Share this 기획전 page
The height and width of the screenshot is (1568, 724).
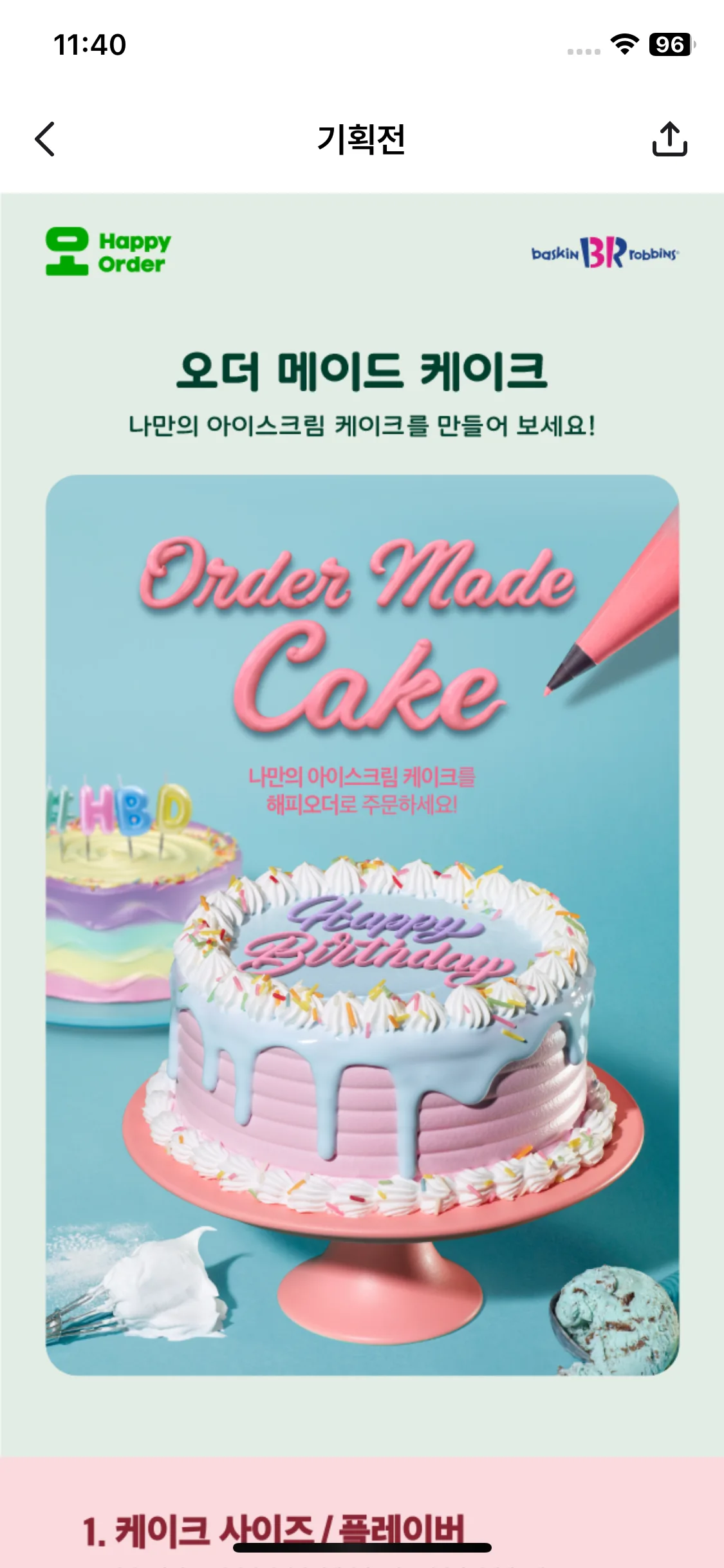(670, 138)
